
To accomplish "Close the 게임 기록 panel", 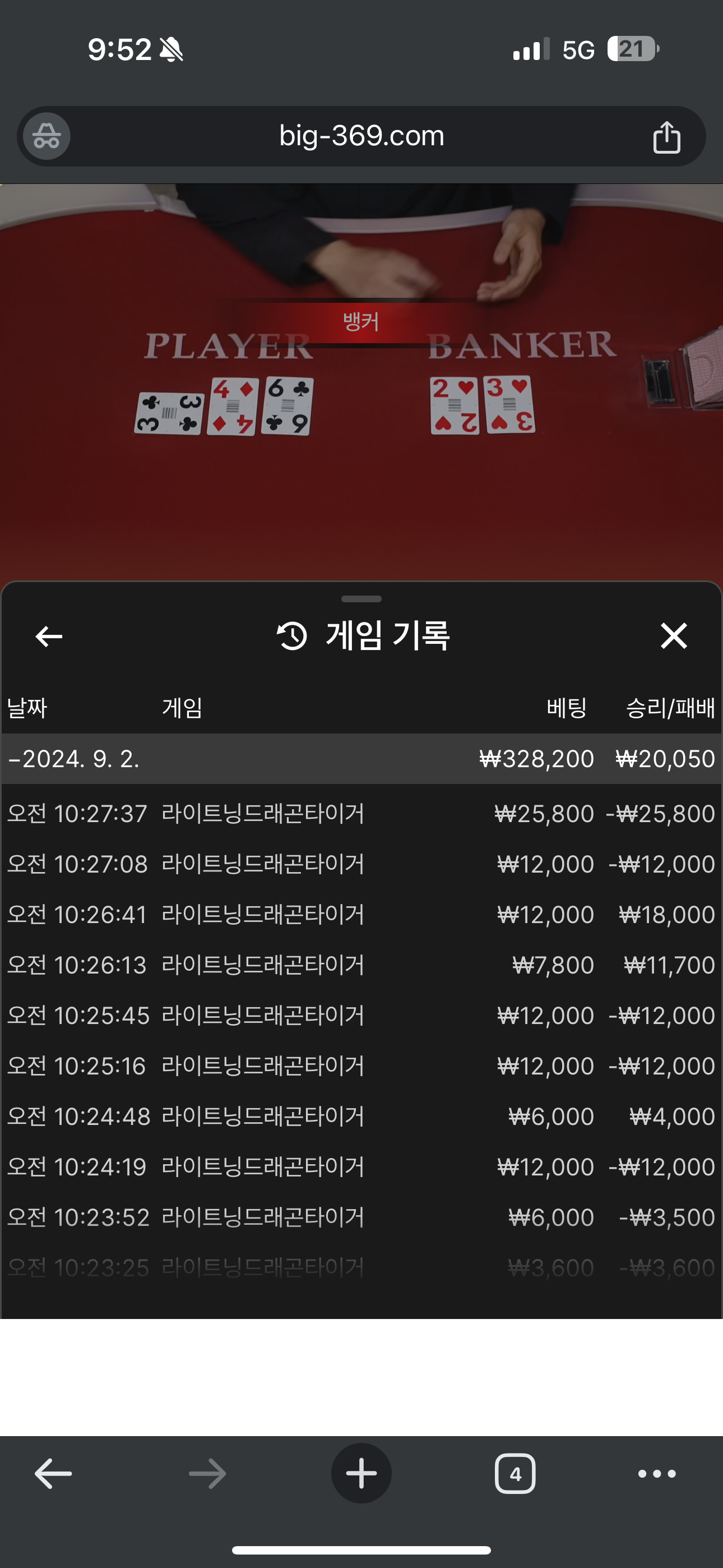I will pyautogui.click(x=674, y=636).
